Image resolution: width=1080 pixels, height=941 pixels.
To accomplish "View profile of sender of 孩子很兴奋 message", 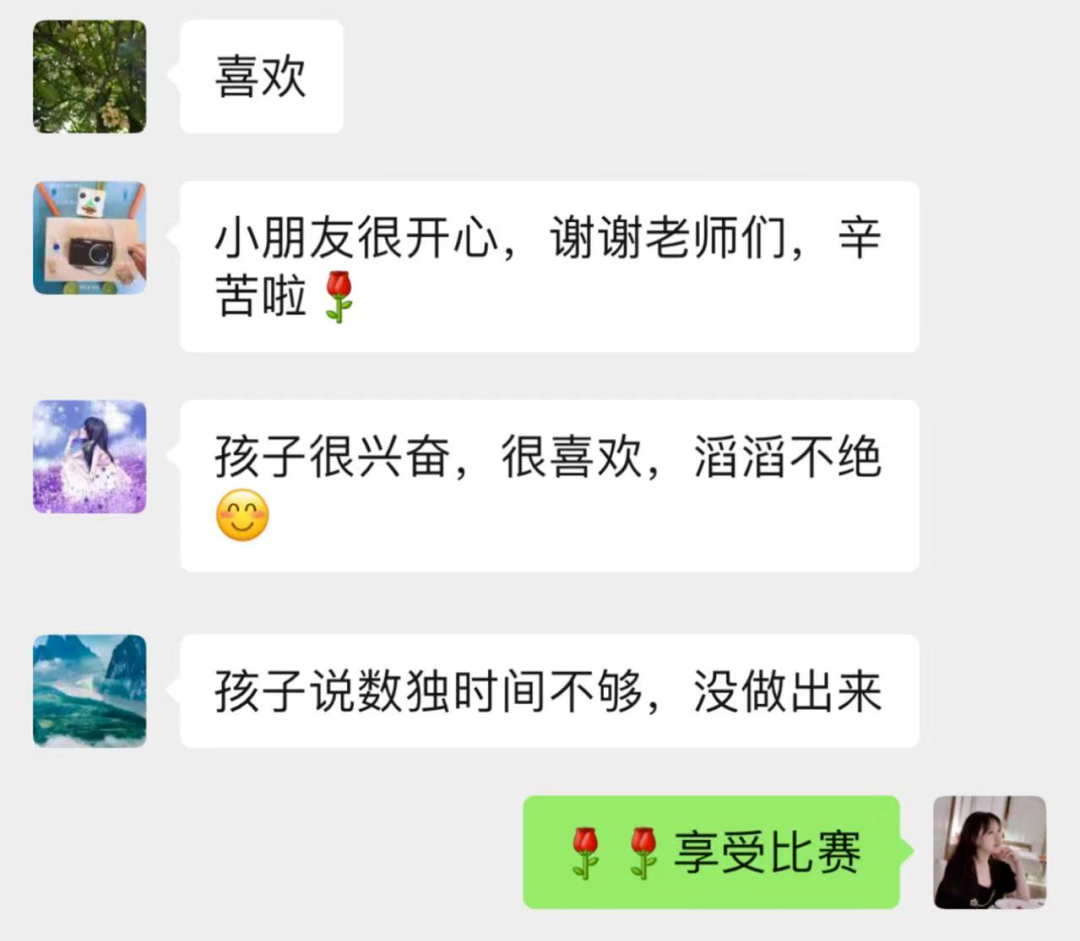I will 90,457.
